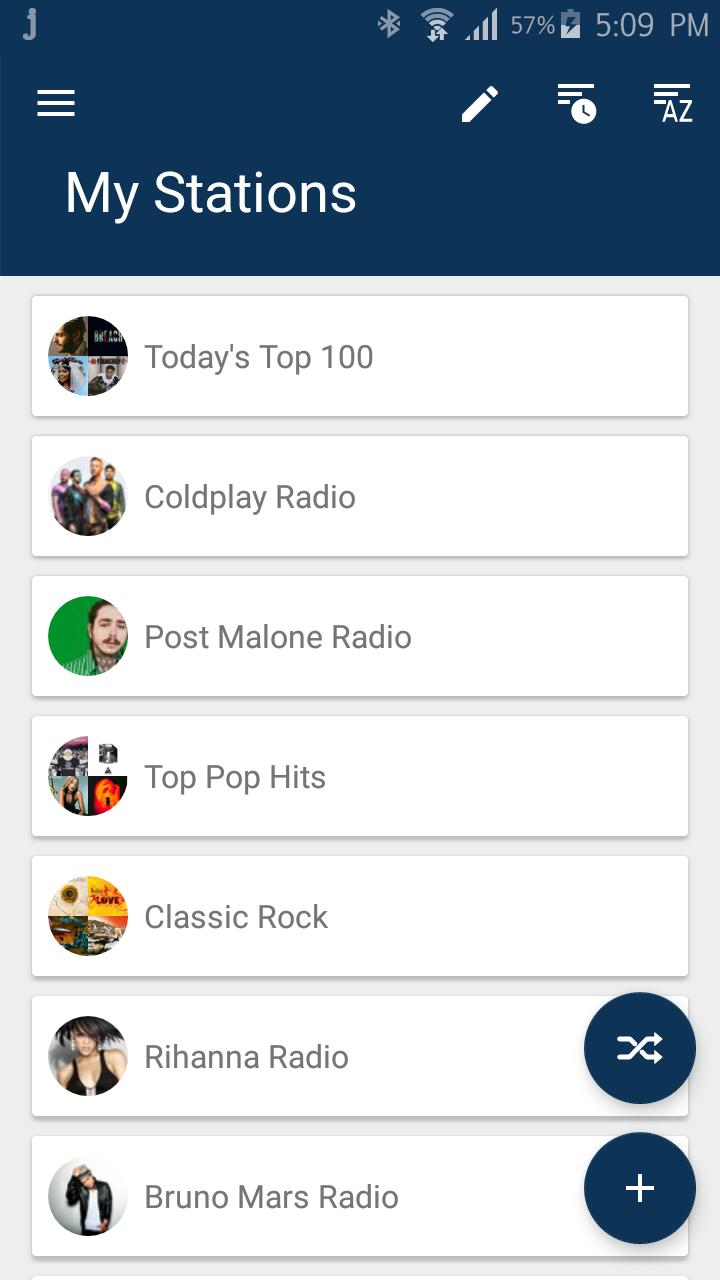This screenshot has height=1280, width=720.
Task: Open the Wi-Fi status indicator
Action: click(x=435, y=25)
